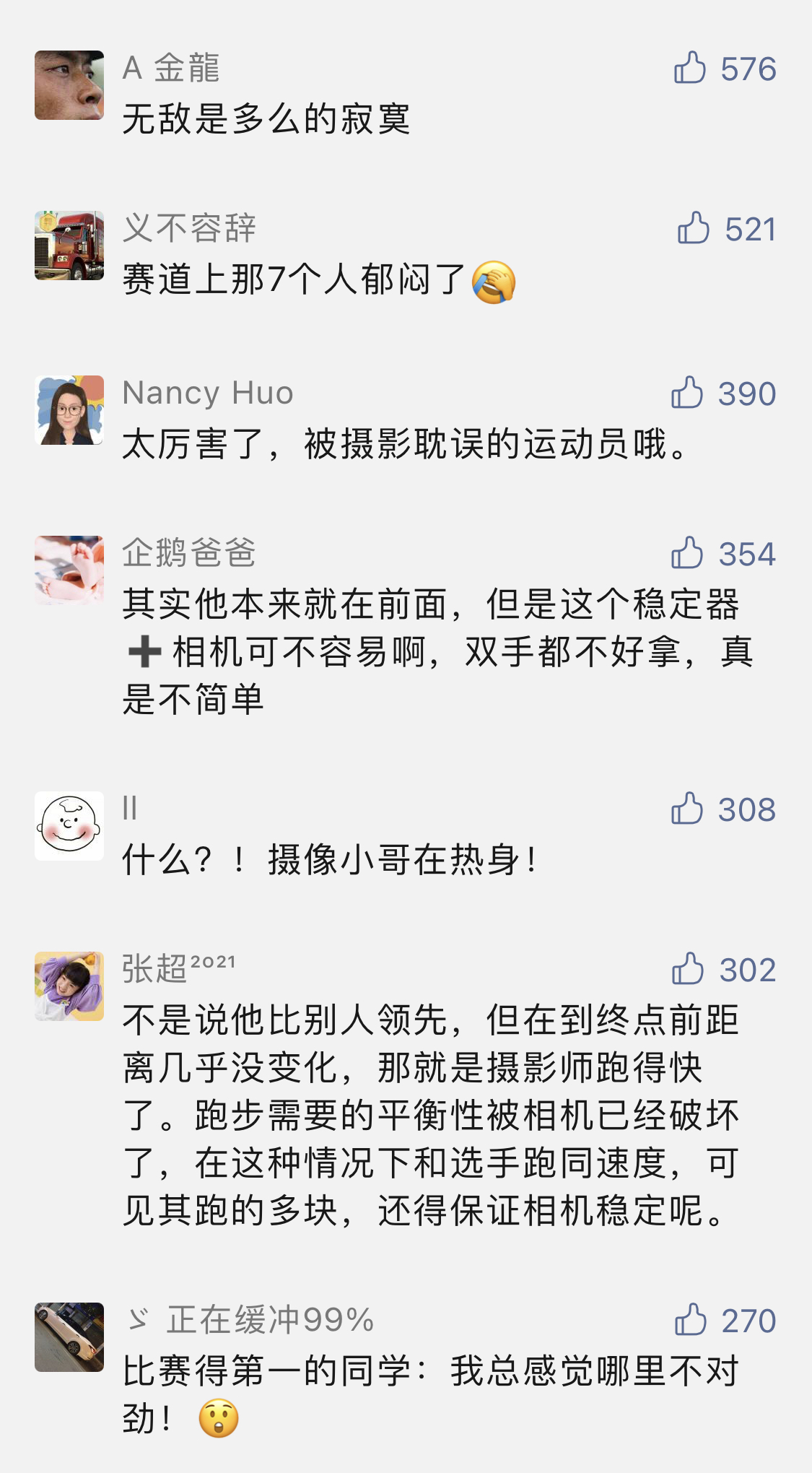Like 义不容辞's comment

point(694,229)
